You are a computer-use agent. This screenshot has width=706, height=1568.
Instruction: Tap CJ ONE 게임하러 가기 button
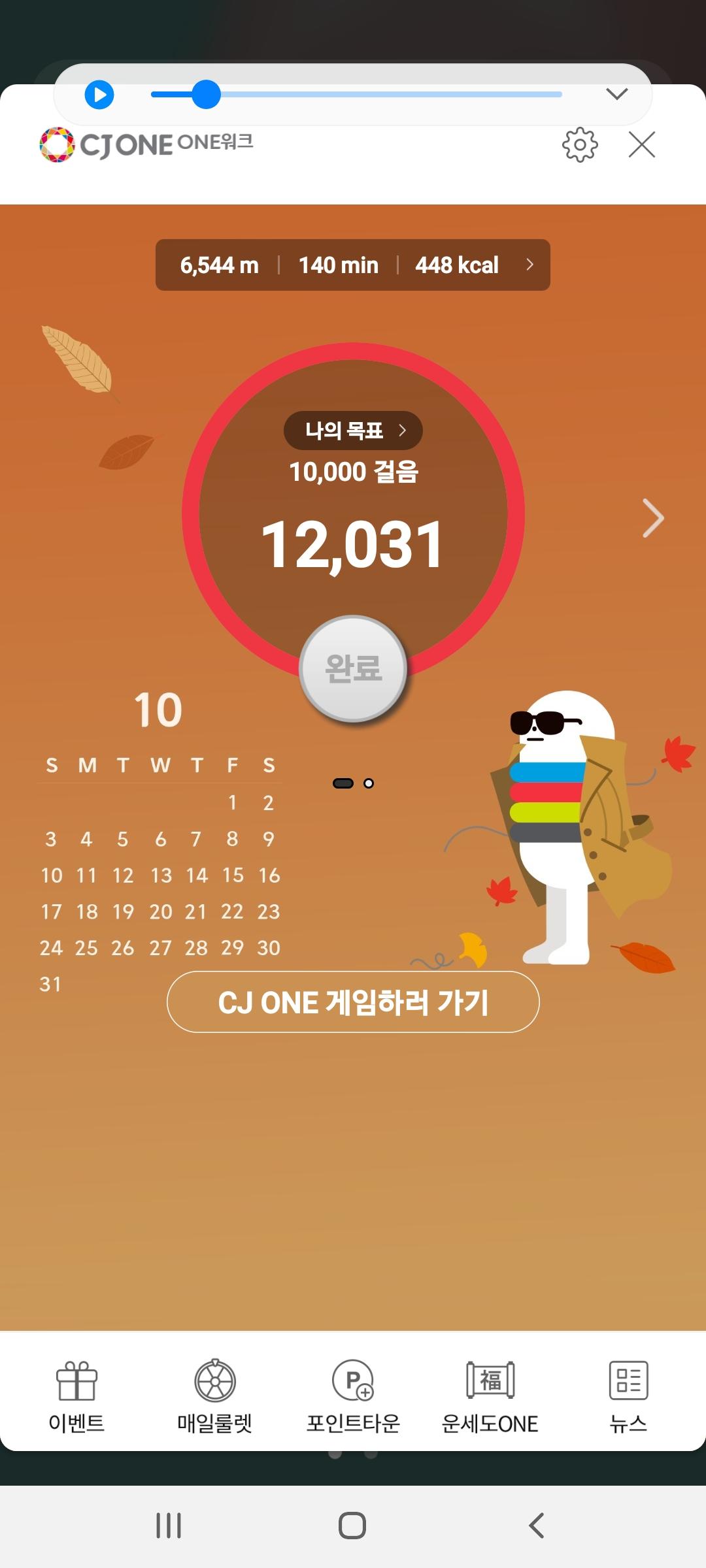(x=353, y=1002)
